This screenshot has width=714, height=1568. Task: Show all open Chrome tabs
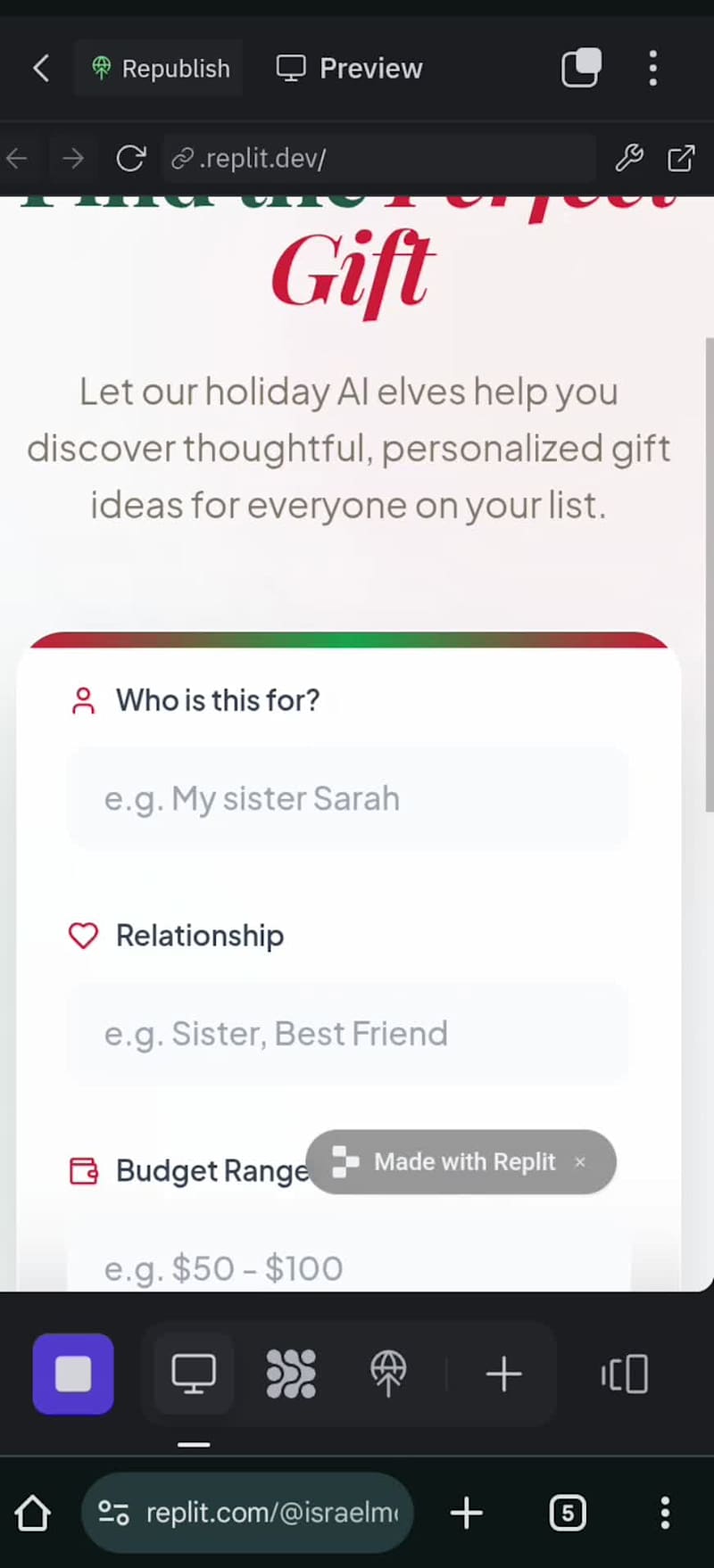point(567,1512)
